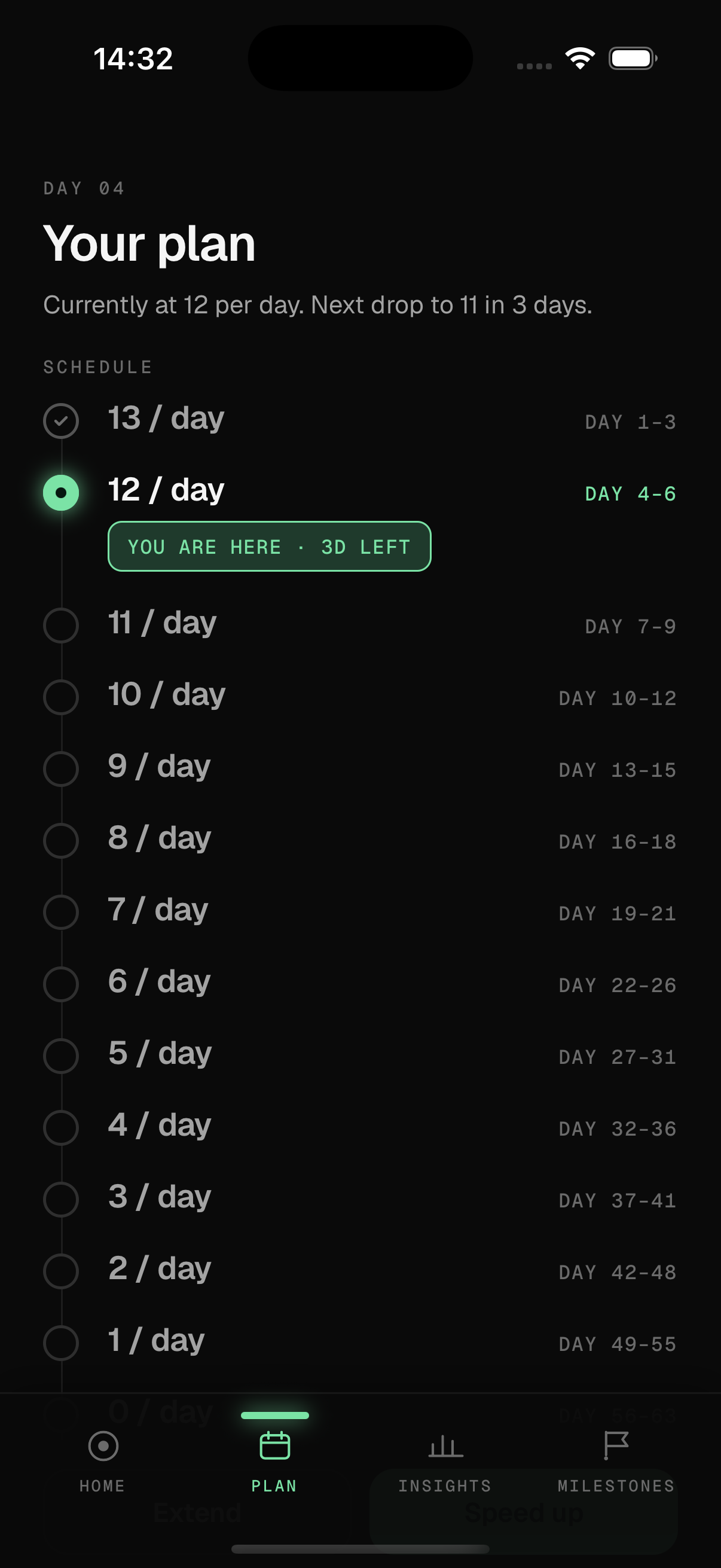Tap the YOU ARE HERE 3D LEFT badge
Image resolution: width=721 pixels, height=1568 pixels.
[x=270, y=546]
